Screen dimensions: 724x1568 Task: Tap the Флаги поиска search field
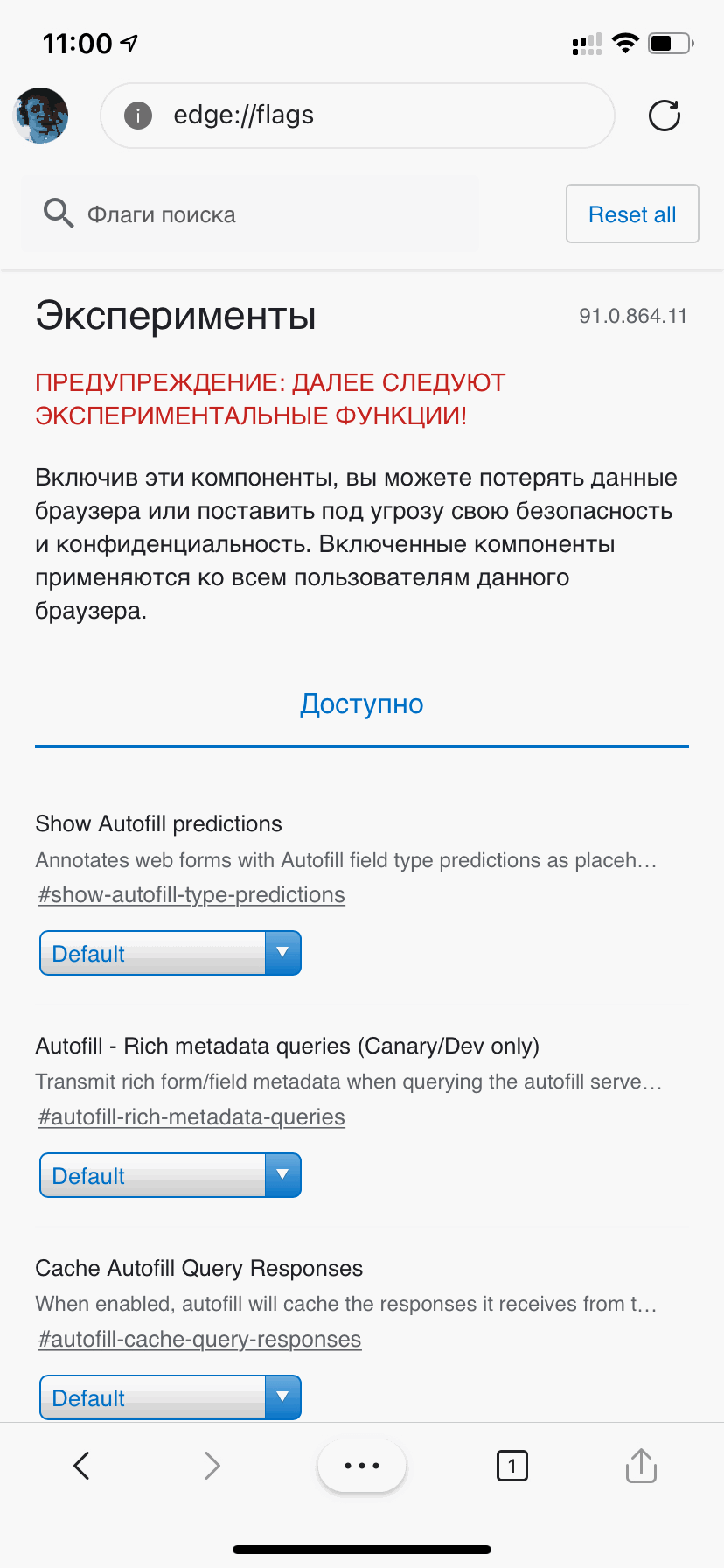(x=262, y=214)
